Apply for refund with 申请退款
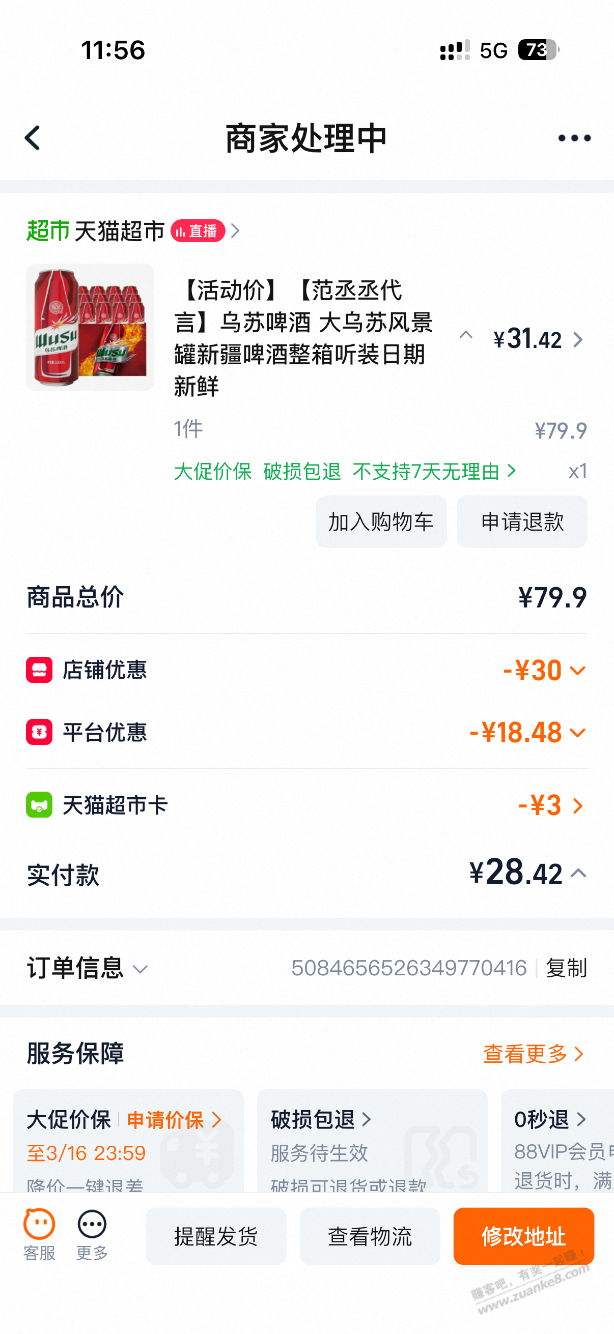The width and height of the screenshot is (614, 1334). (522, 522)
